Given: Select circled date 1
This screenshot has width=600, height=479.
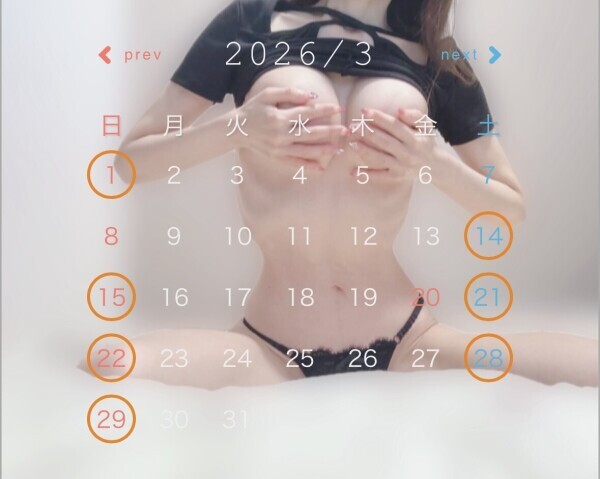Looking at the screenshot, I should point(111,177).
